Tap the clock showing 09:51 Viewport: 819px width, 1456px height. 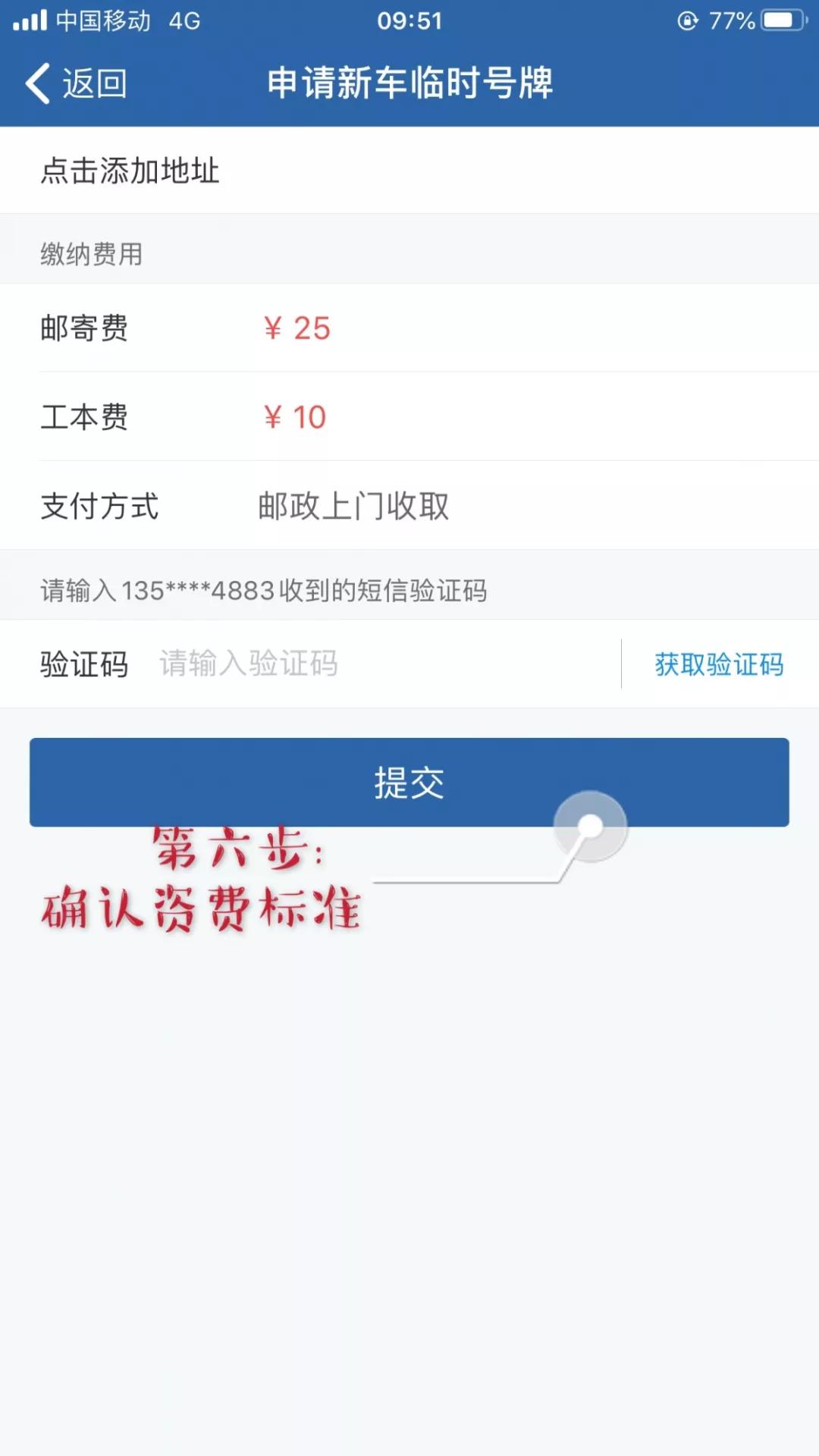pyautogui.click(x=409, y=20)
